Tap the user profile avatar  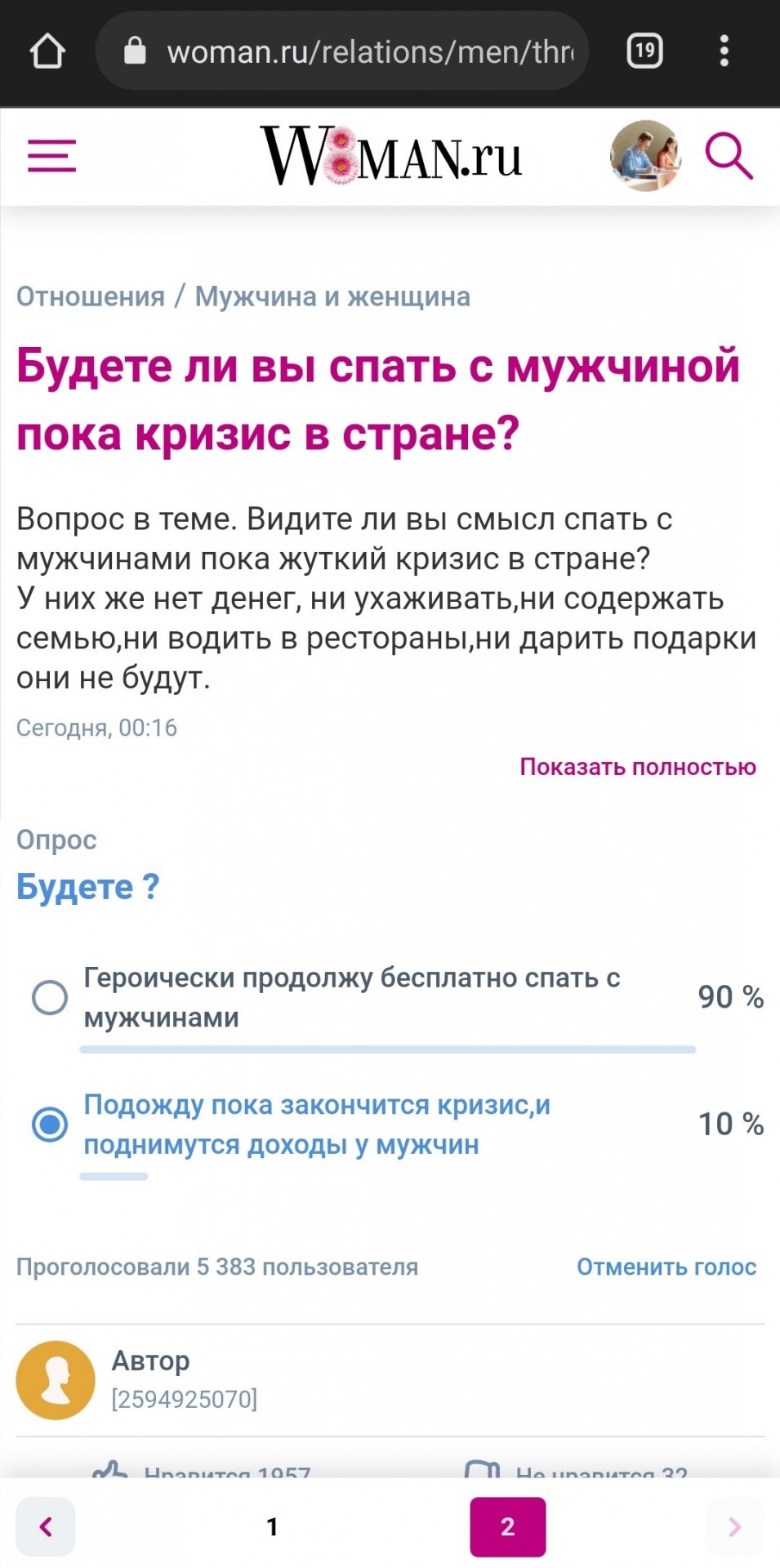tap(645, 156)
